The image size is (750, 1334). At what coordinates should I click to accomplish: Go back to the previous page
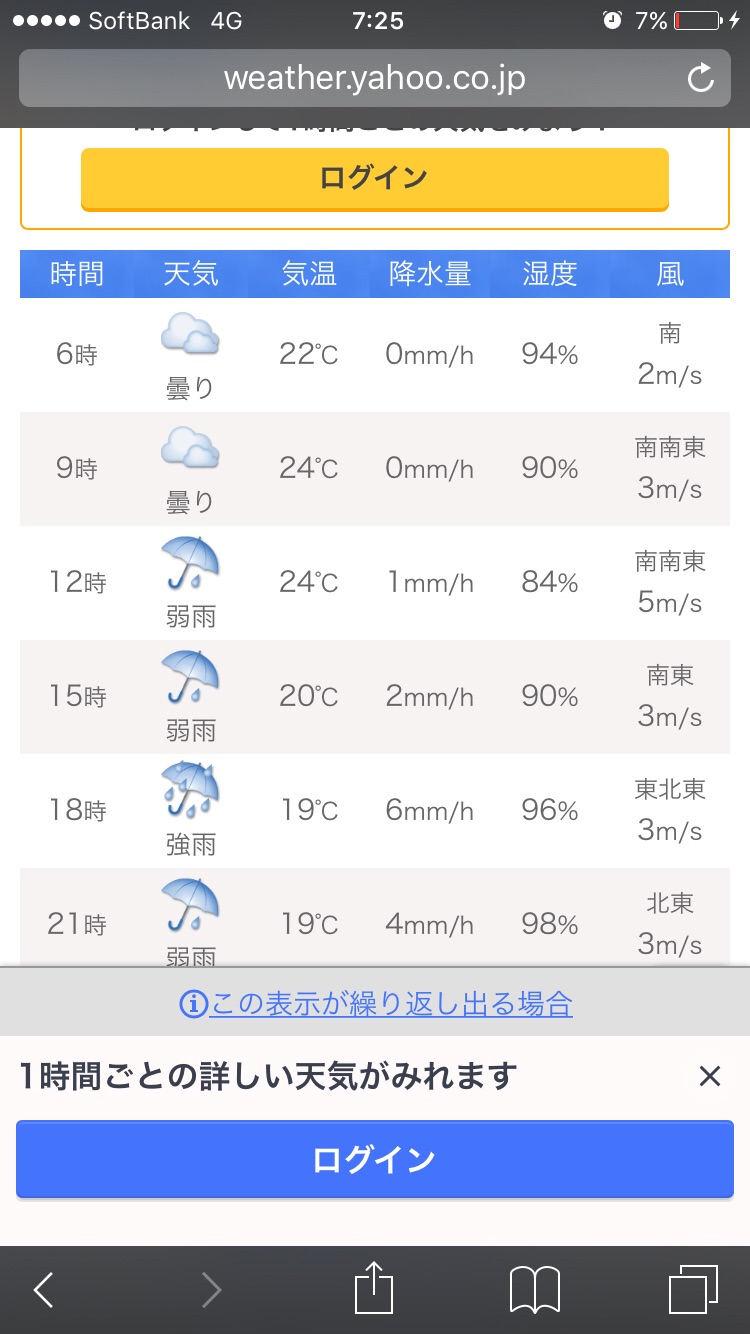tap(43, 1290)
